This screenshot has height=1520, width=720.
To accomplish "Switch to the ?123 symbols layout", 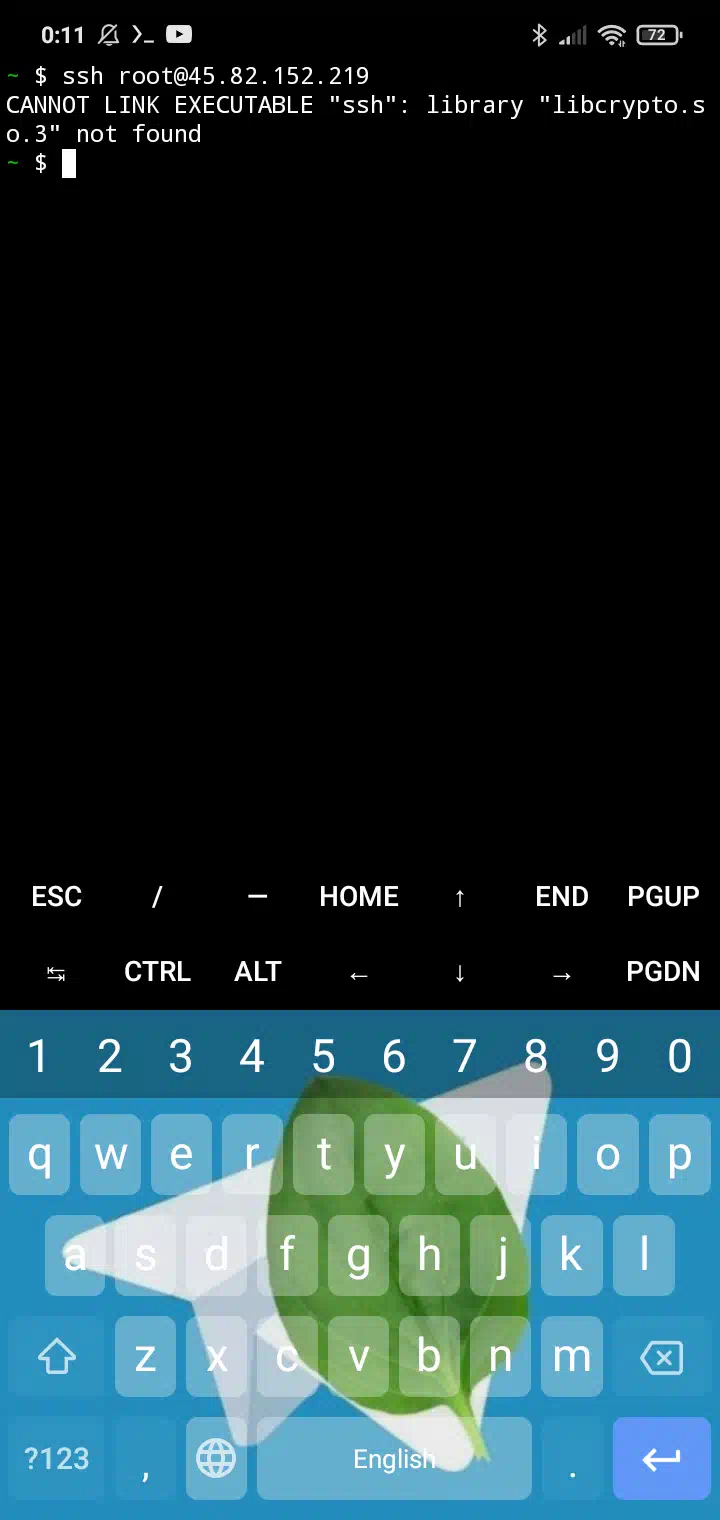I will coord(56,1459).
